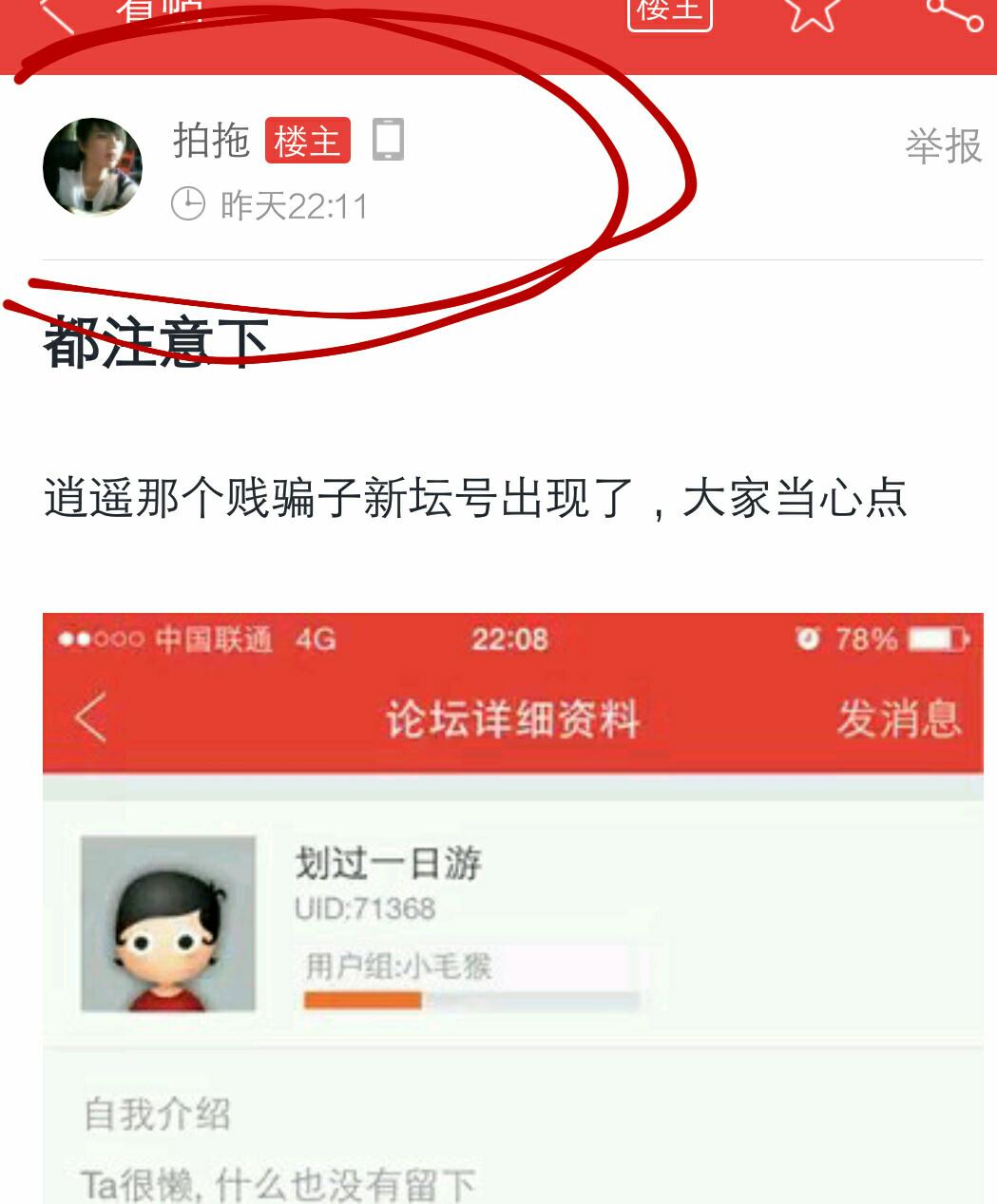Favorite this thread with the star
The height and width of the screenshot is (1204, 997).
(811, 12)
